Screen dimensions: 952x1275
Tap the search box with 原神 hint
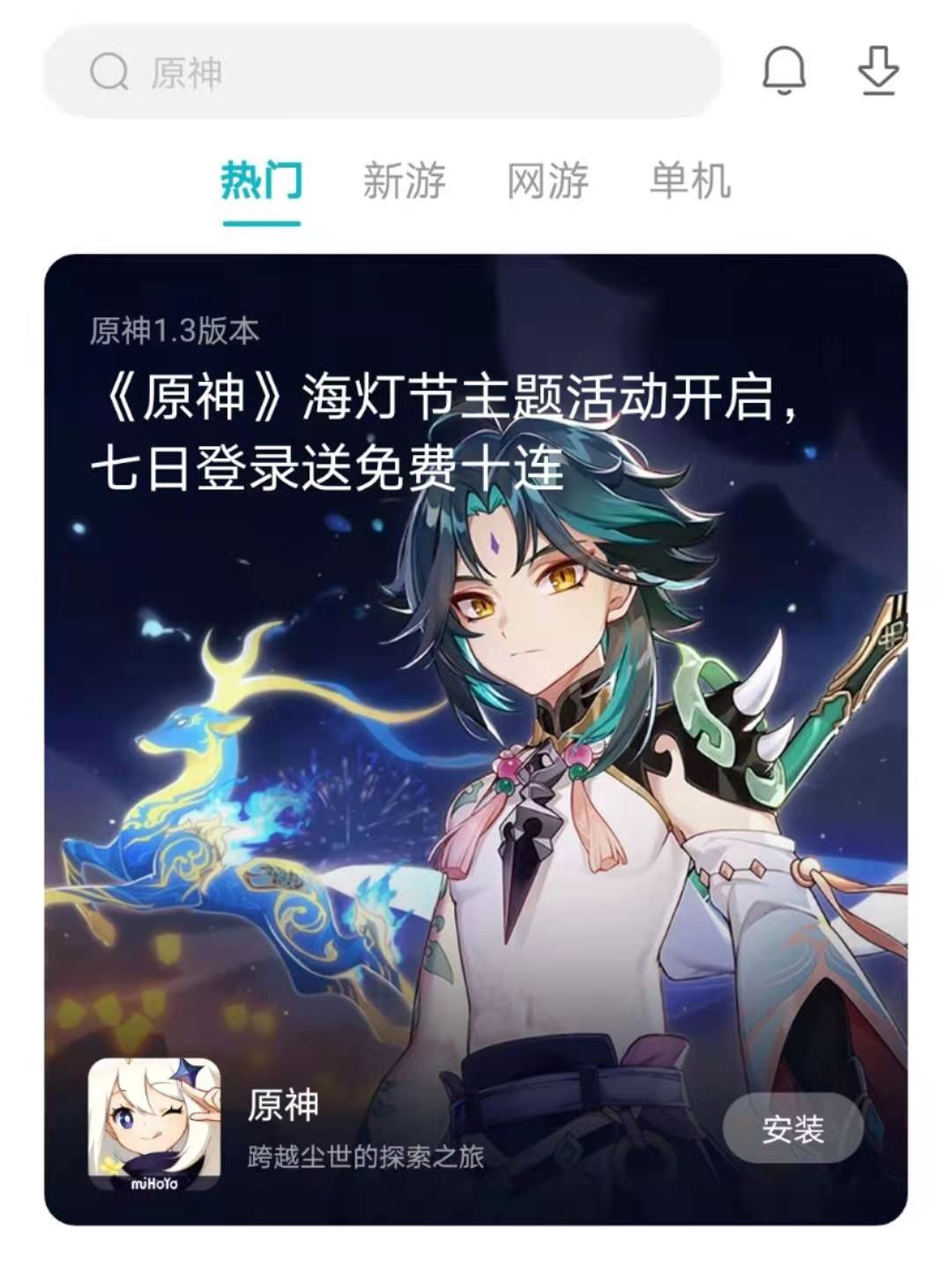pos(381,72)
